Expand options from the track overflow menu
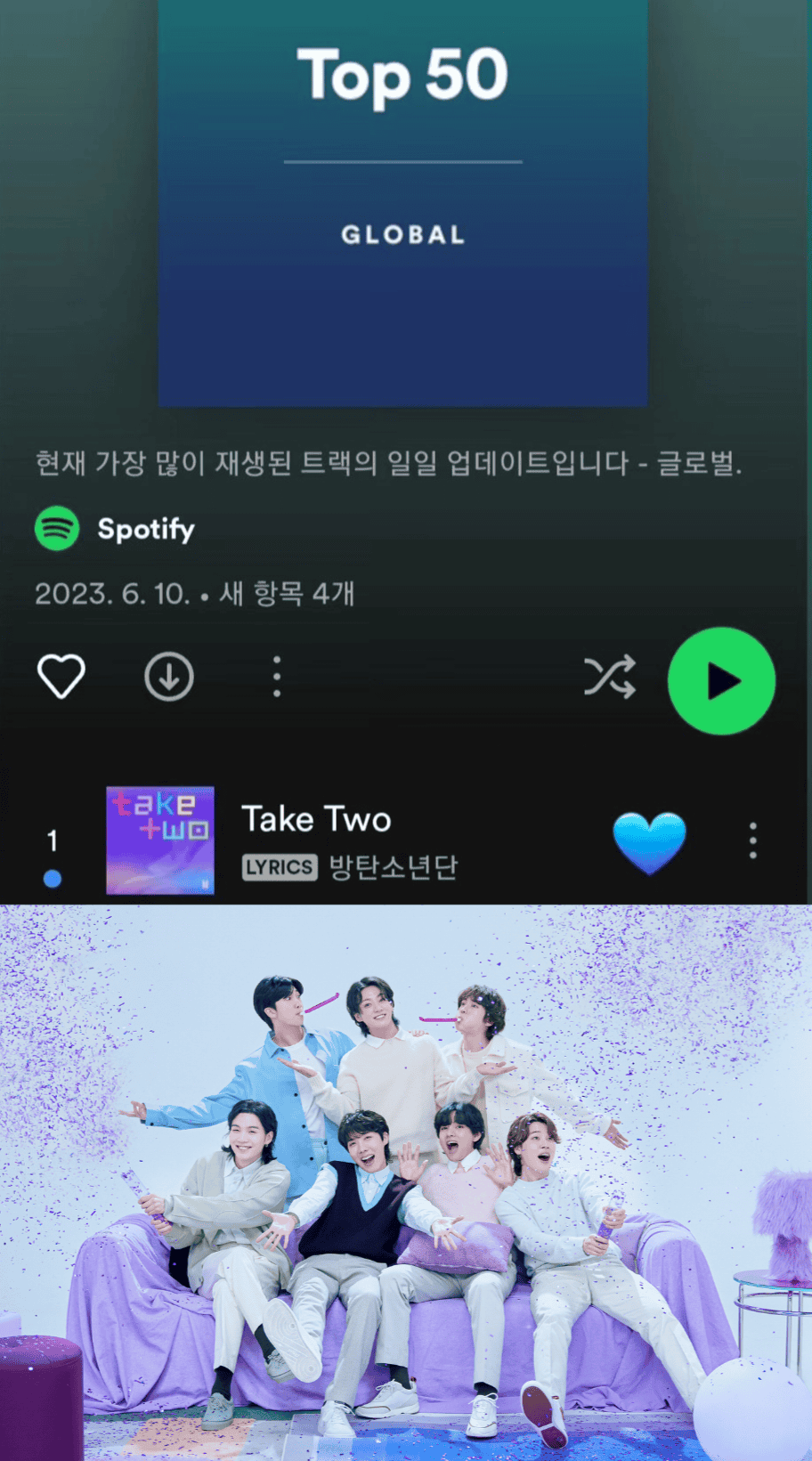 752,840
